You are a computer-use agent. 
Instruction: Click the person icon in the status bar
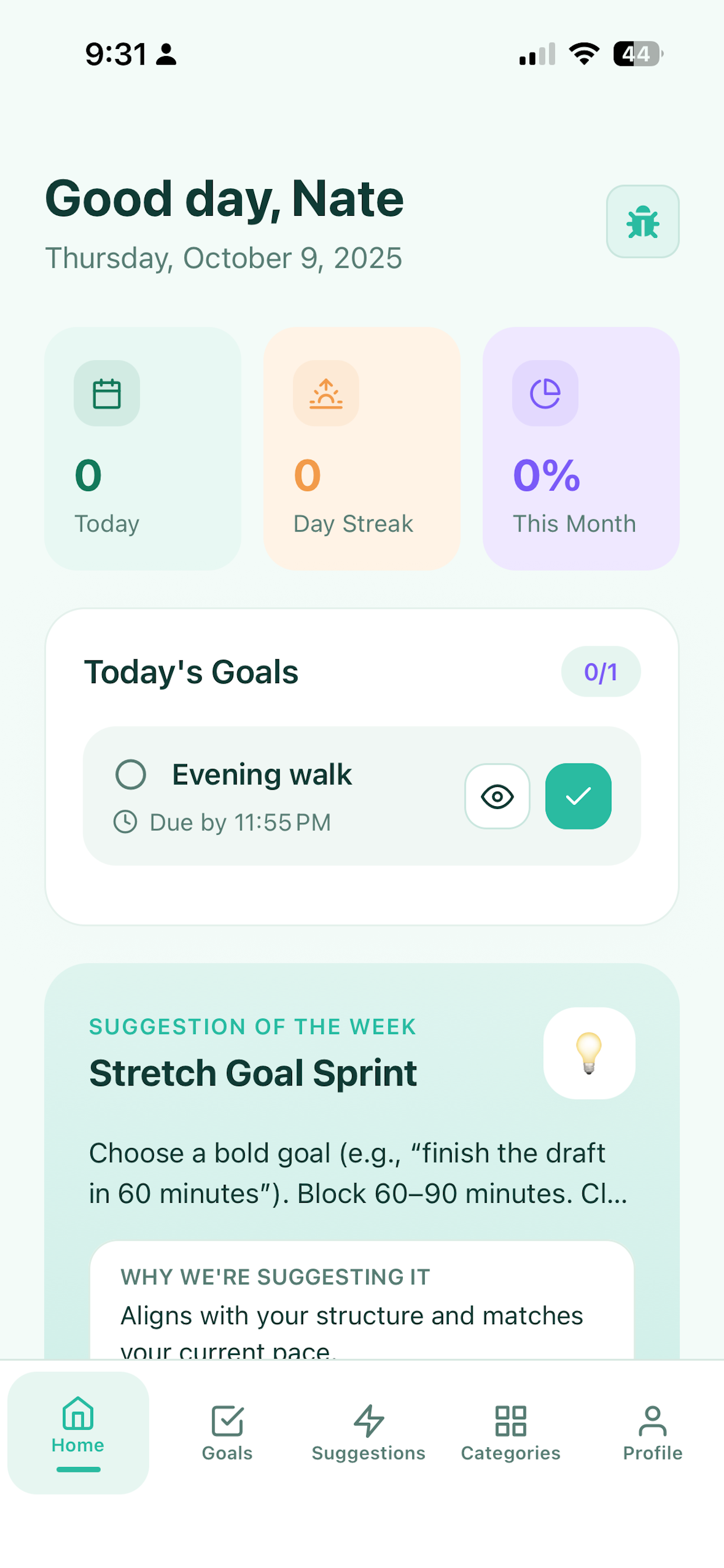click(165, 54)
